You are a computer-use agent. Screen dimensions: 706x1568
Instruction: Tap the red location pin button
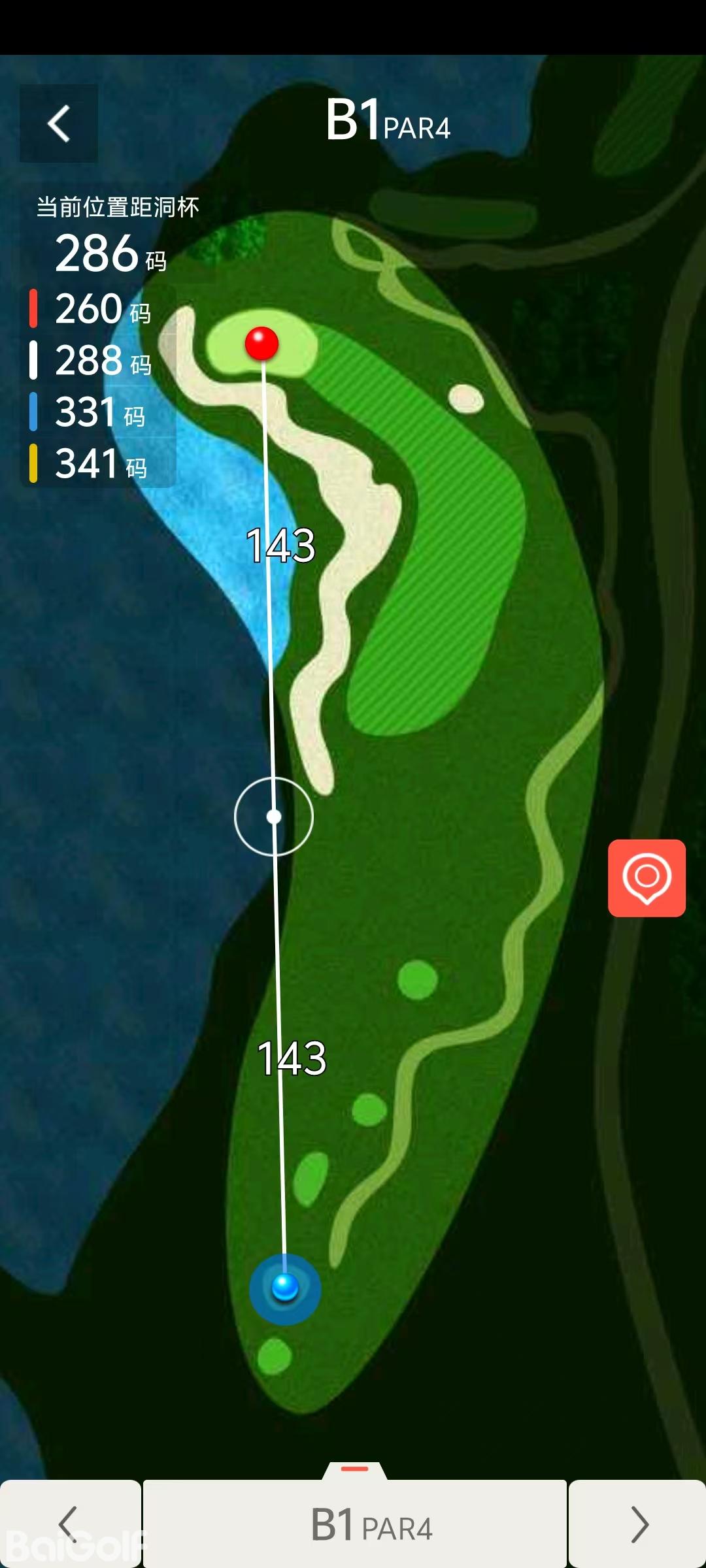point(647,877)
